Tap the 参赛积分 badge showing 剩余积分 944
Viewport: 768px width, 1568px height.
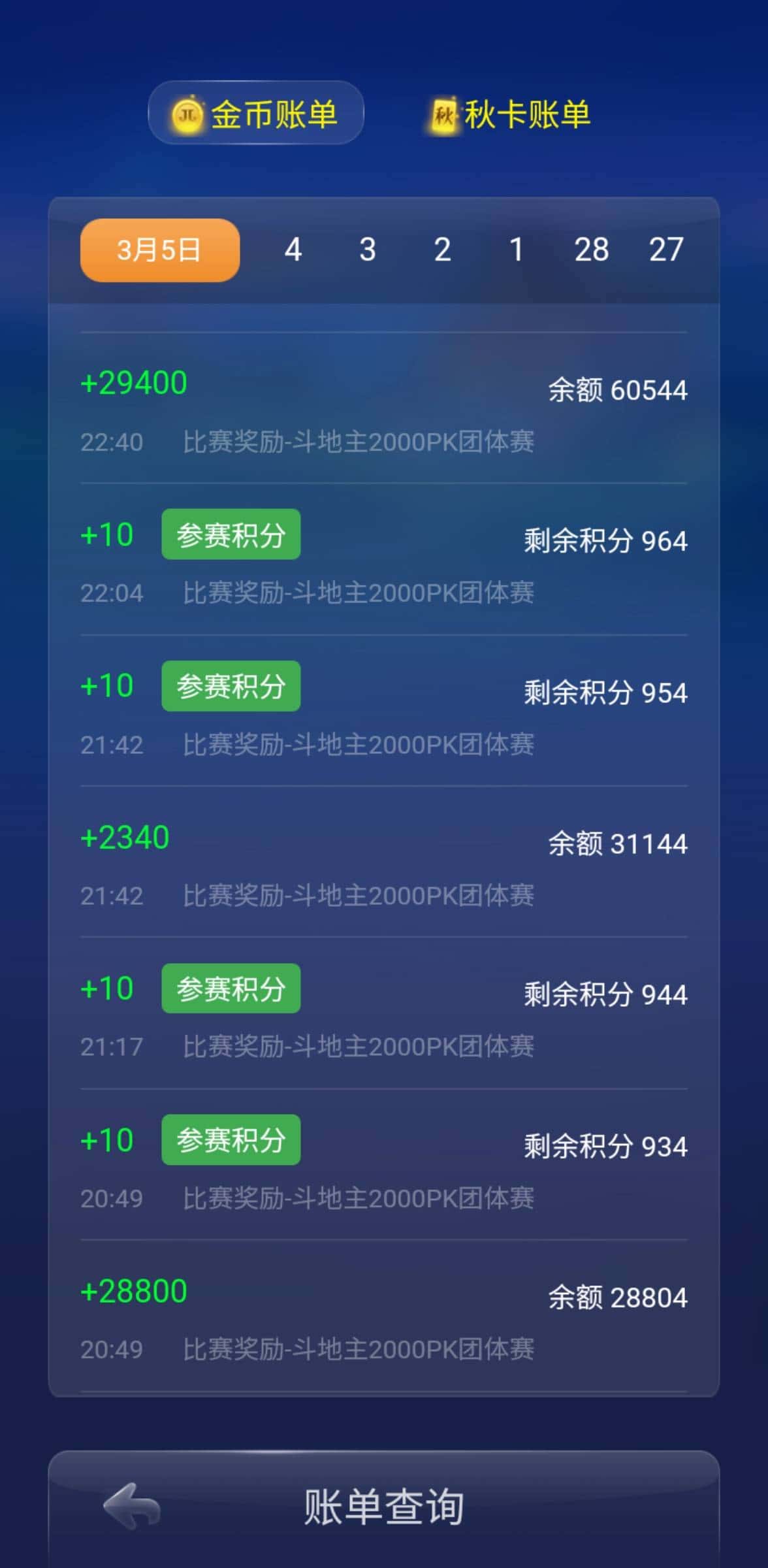(231, 988)
